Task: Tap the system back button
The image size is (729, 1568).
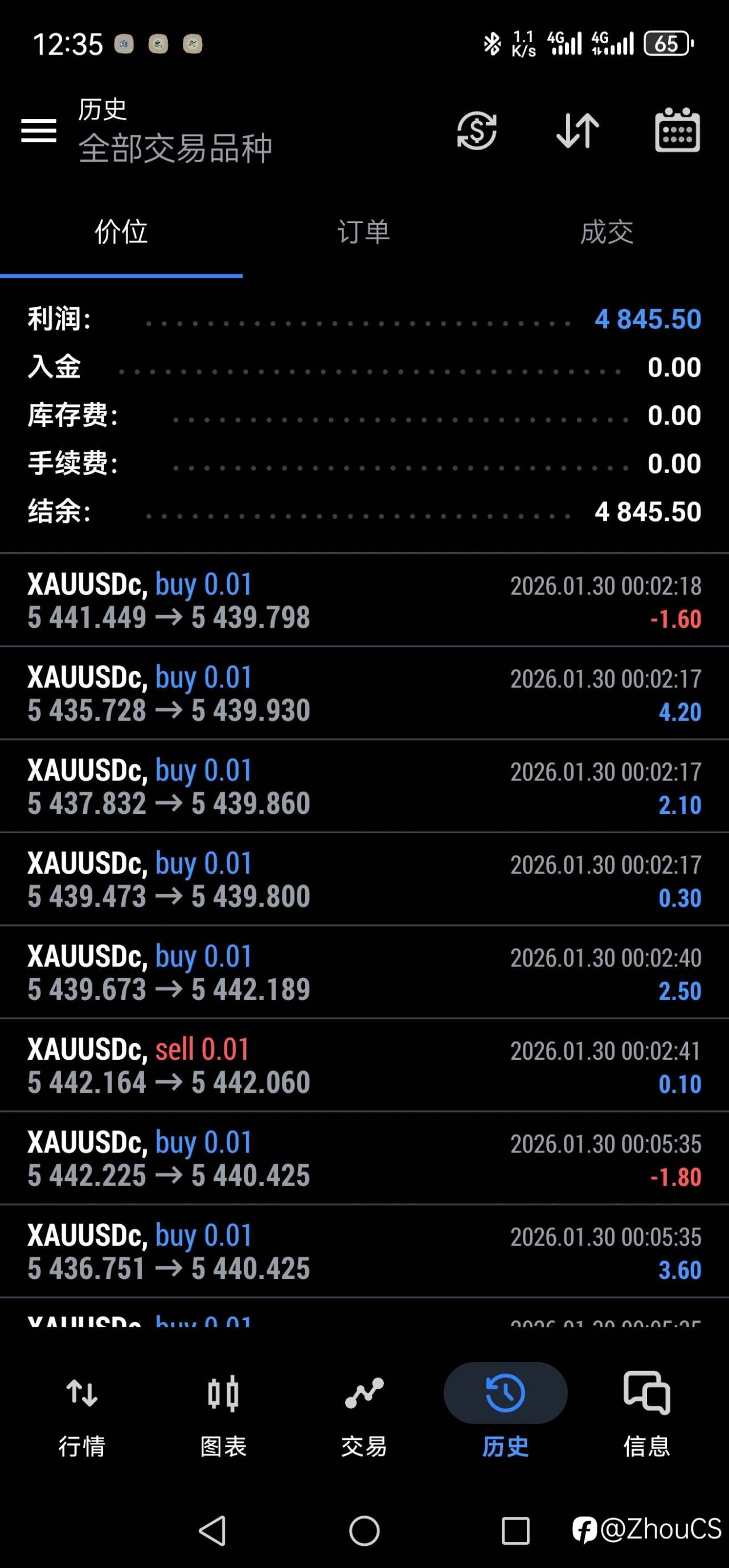Action: pos(212,1530)
